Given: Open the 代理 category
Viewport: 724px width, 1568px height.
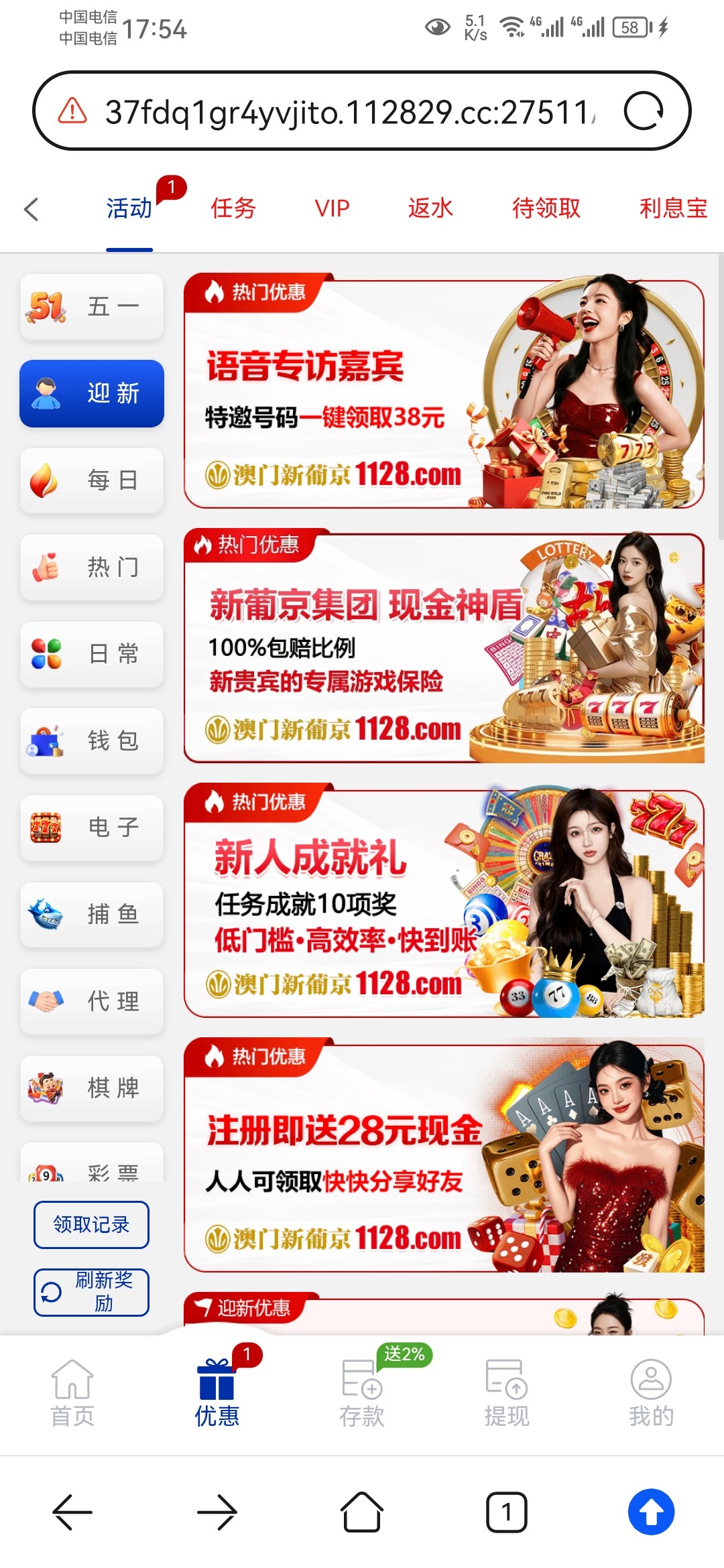Looking at the screenshot, I should coord(92,1002).
